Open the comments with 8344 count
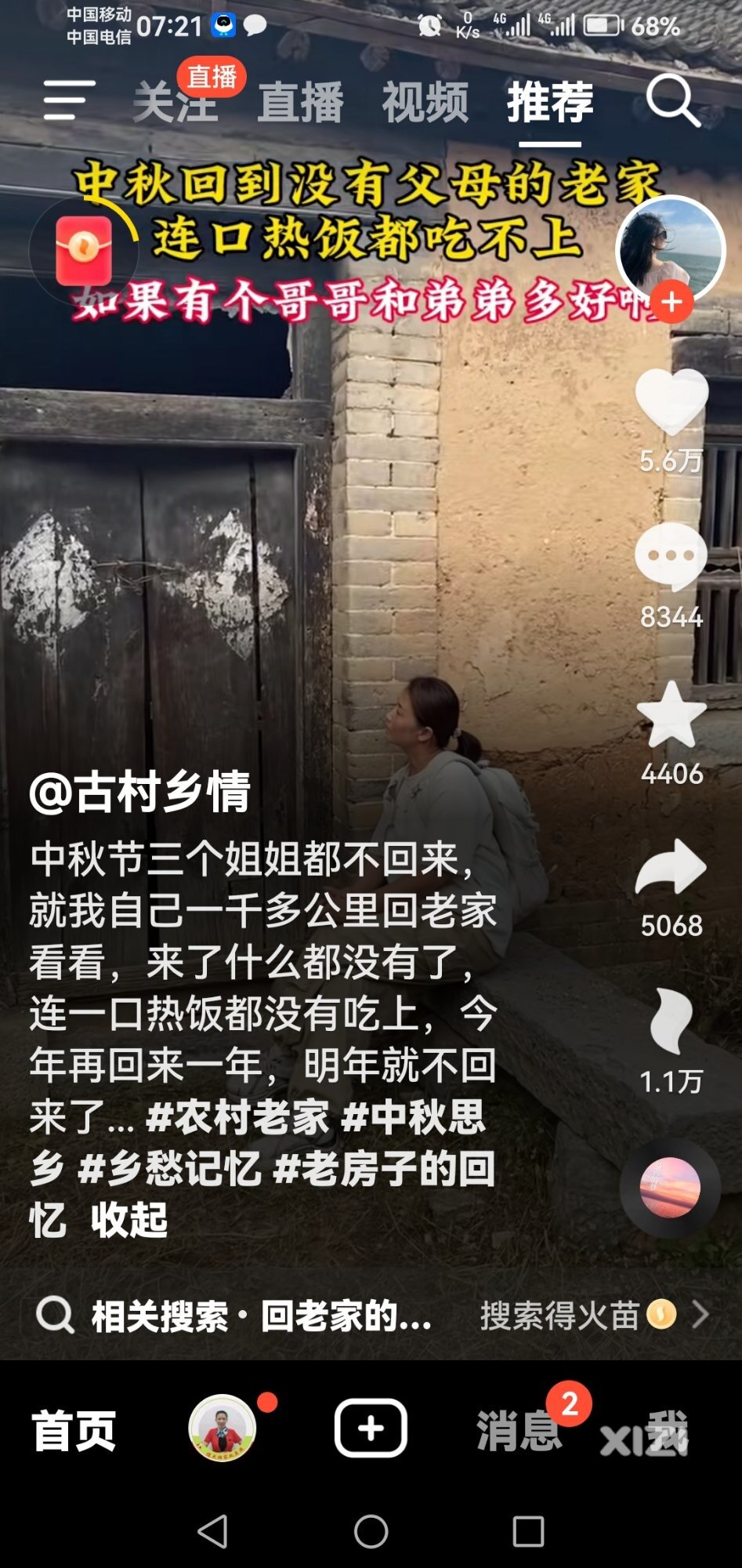The width and height of the screenshot is (742, 1568). [671, 557]
